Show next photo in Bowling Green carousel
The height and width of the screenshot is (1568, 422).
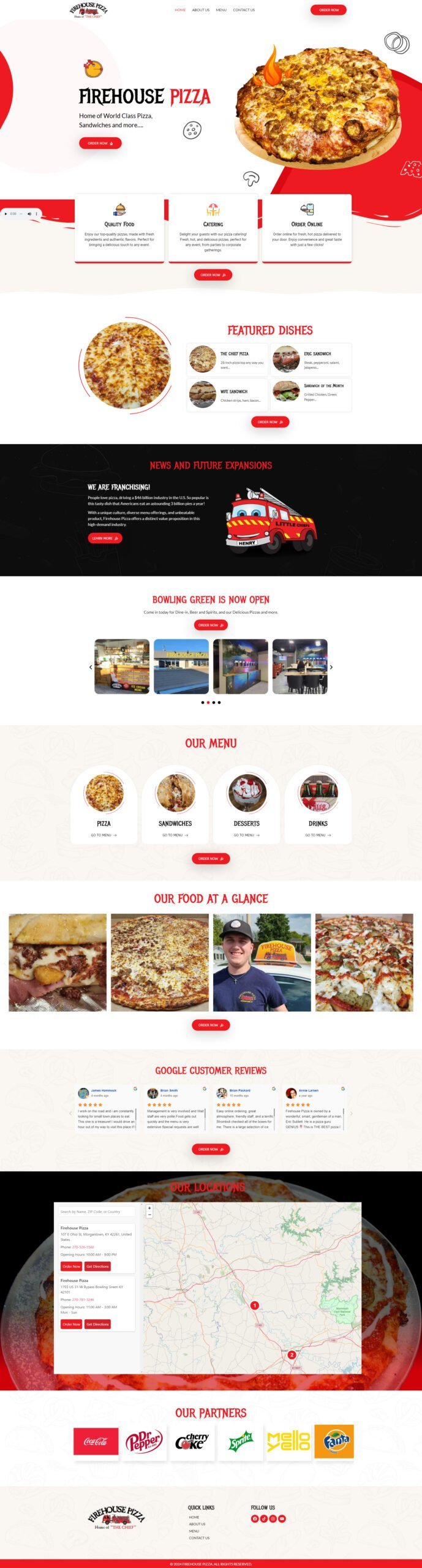(331, 667)
